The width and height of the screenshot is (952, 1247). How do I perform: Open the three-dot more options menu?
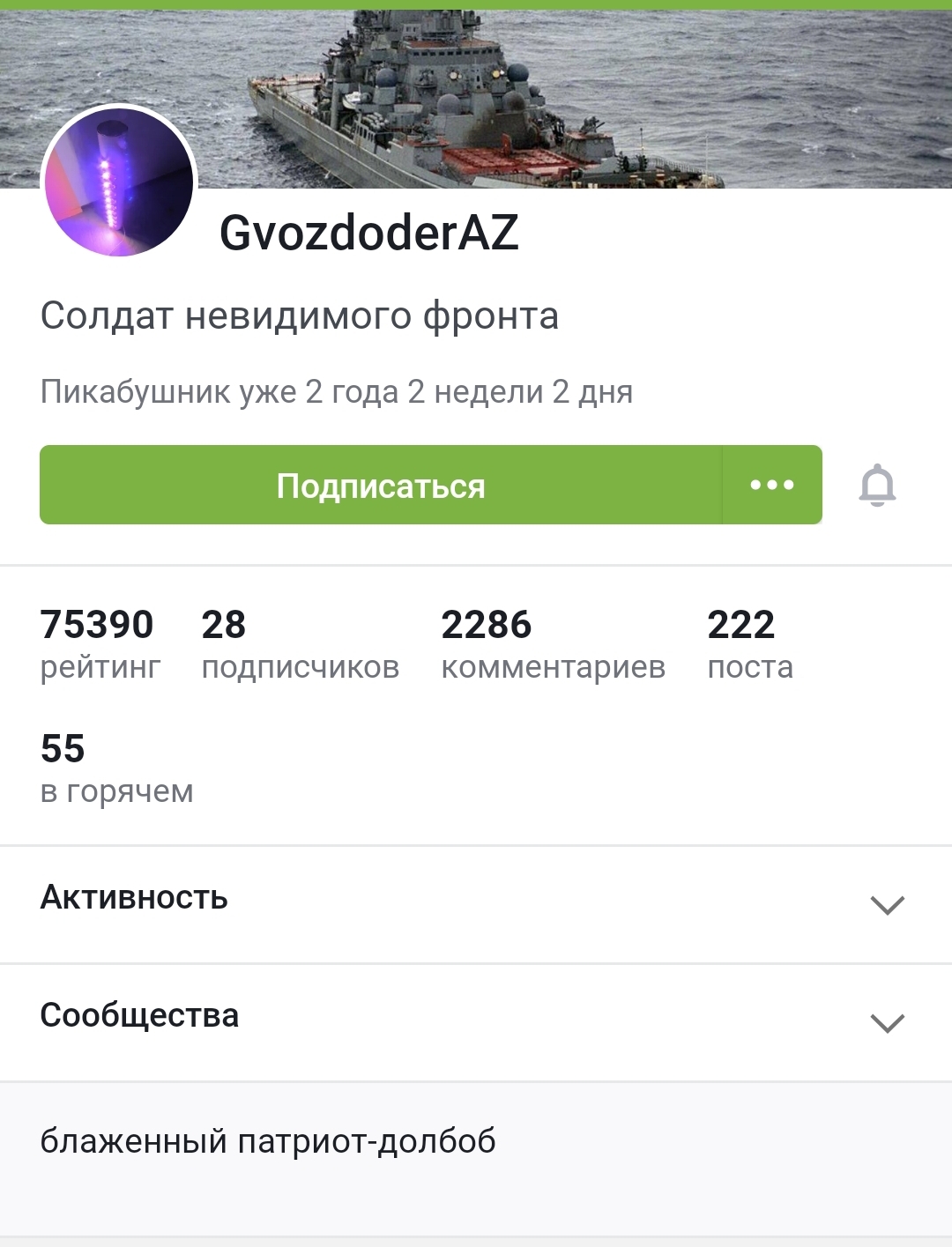click(x=772, y=486)
